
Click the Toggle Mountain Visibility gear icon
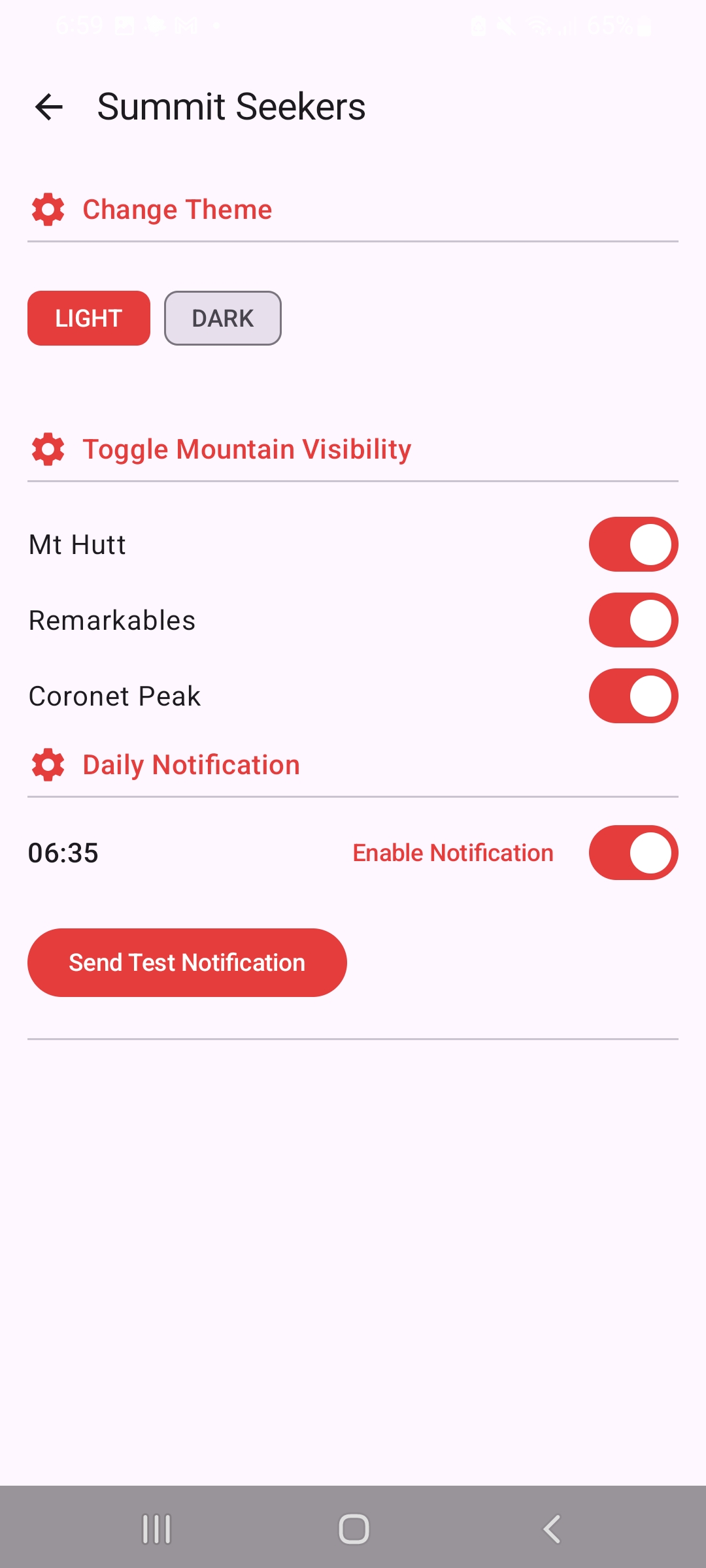click(x=46, y=449)
